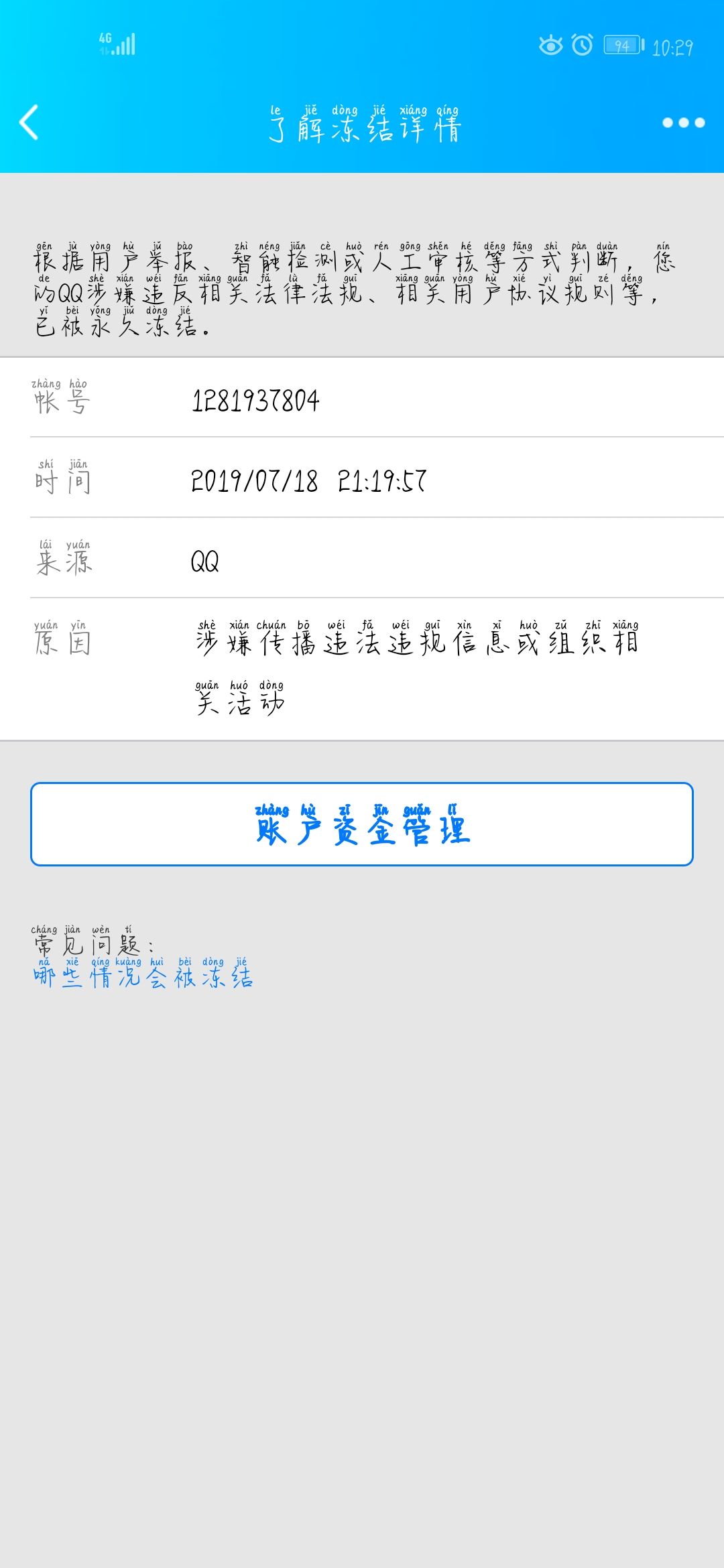
Task: Tap the 账户资金管理 button
Action: [x=362, y=824]
